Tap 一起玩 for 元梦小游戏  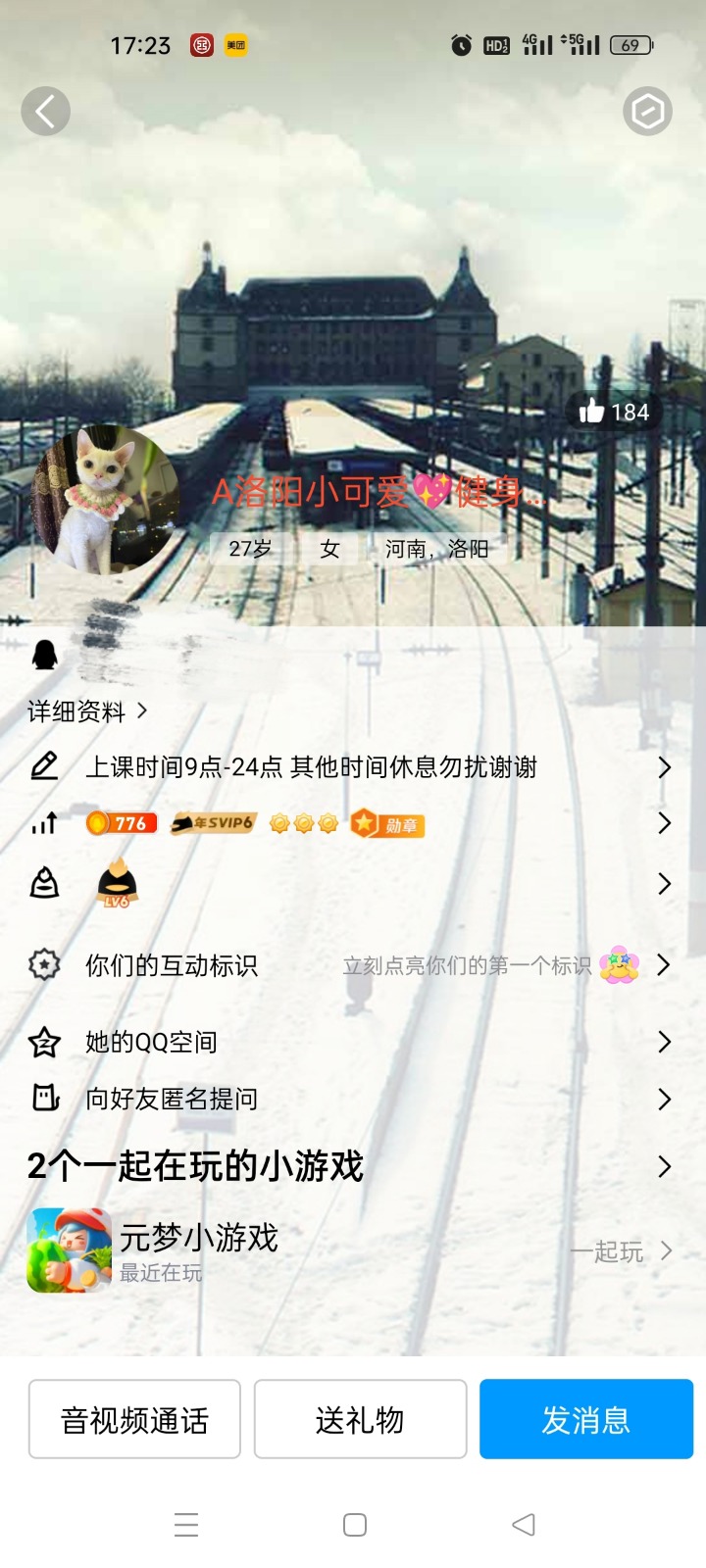tap(620, 1251)
